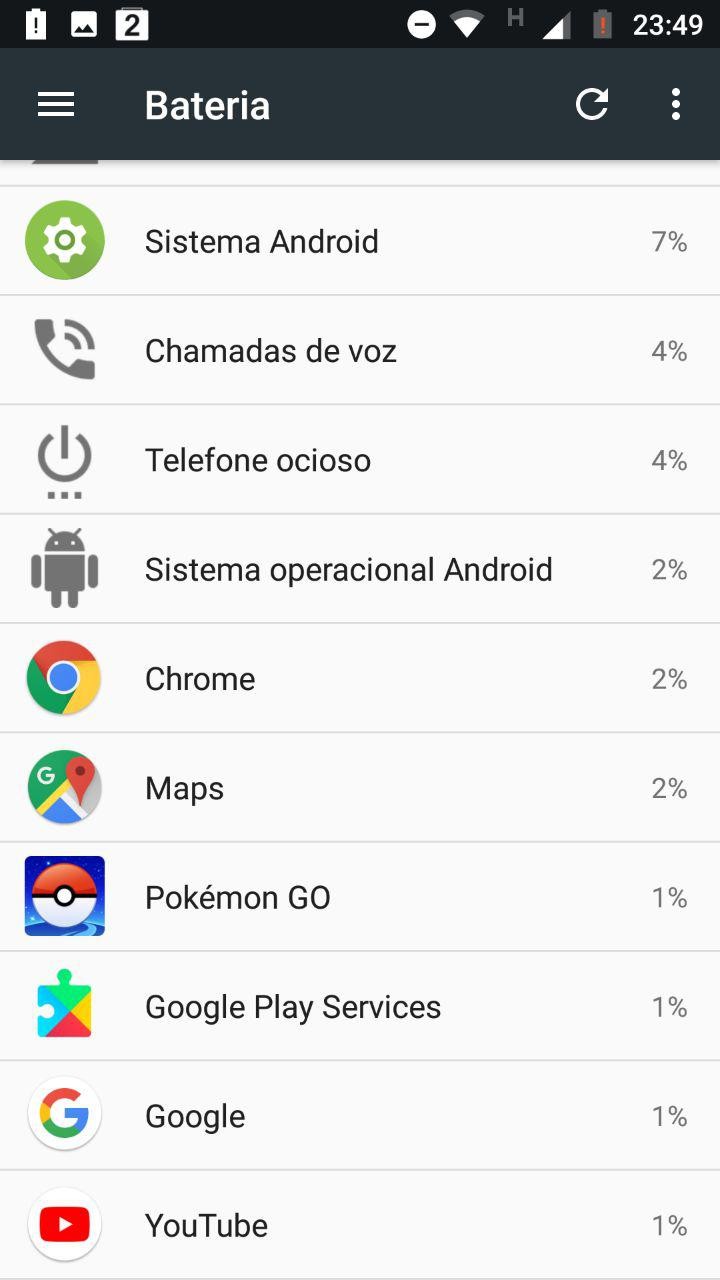View Chamadas de voz battery usage
Viewport: 720px width, 1280px height.
pos(360,350)
